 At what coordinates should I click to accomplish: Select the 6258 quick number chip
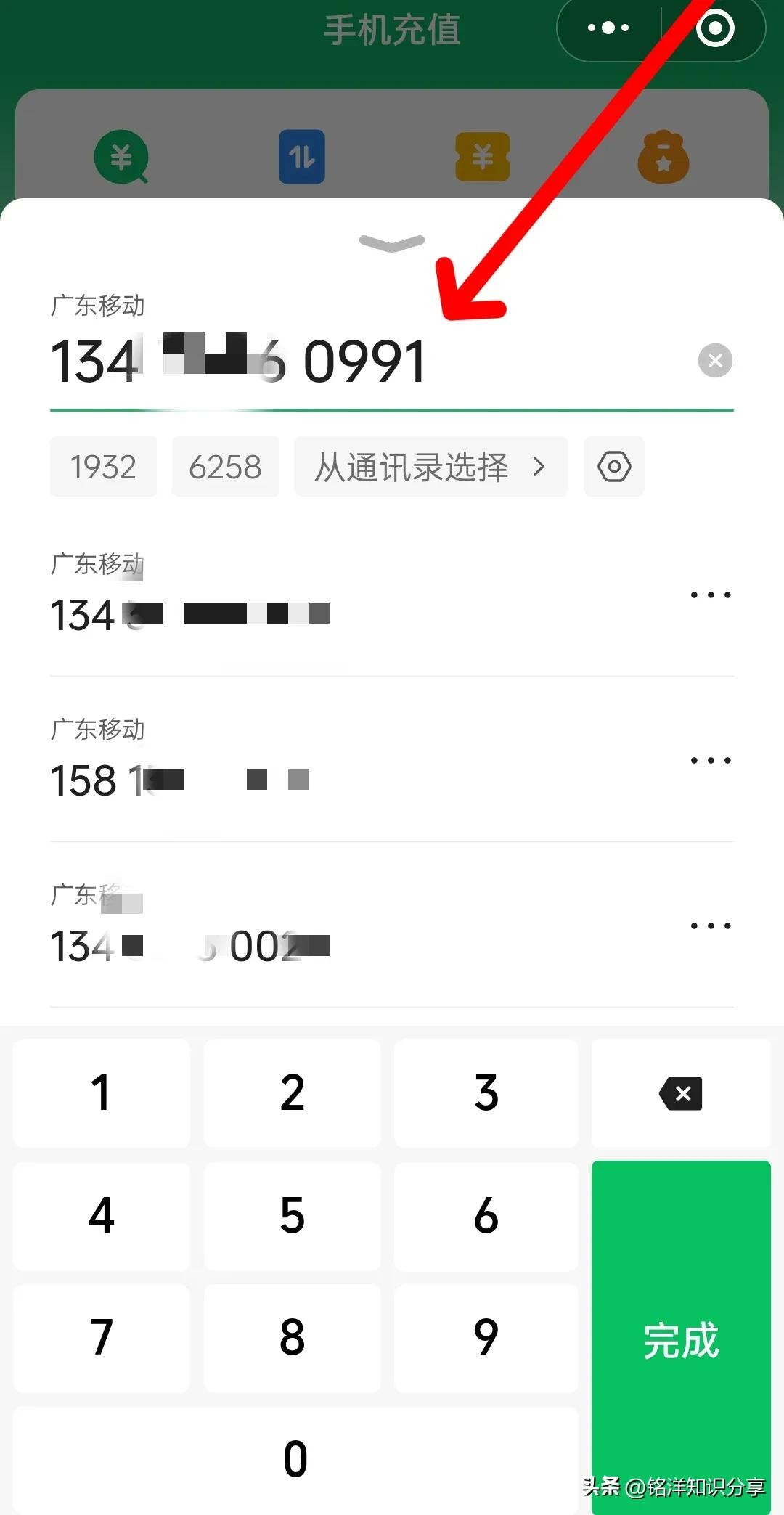225,467
